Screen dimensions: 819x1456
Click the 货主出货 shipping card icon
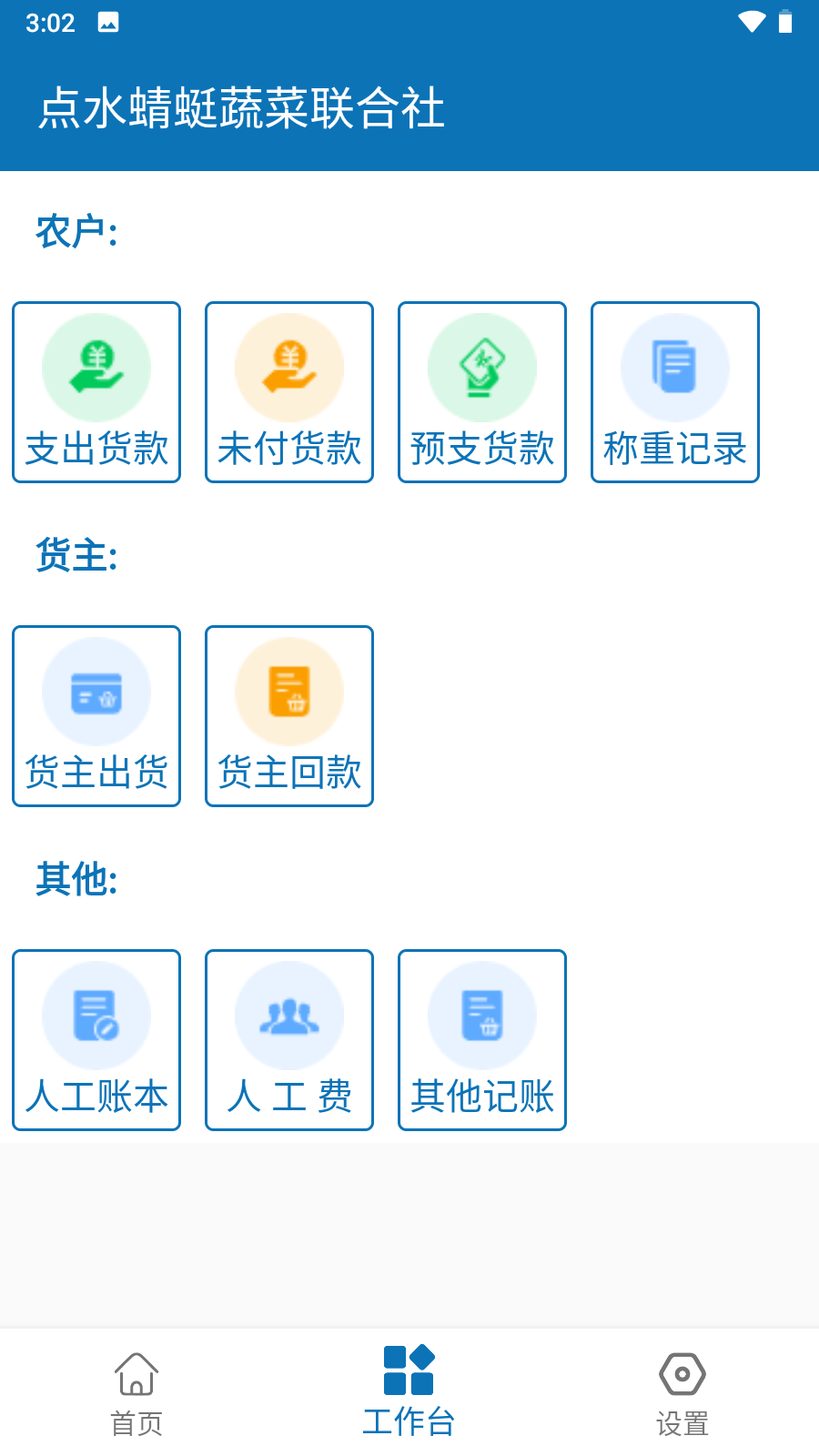click(96, 691)
